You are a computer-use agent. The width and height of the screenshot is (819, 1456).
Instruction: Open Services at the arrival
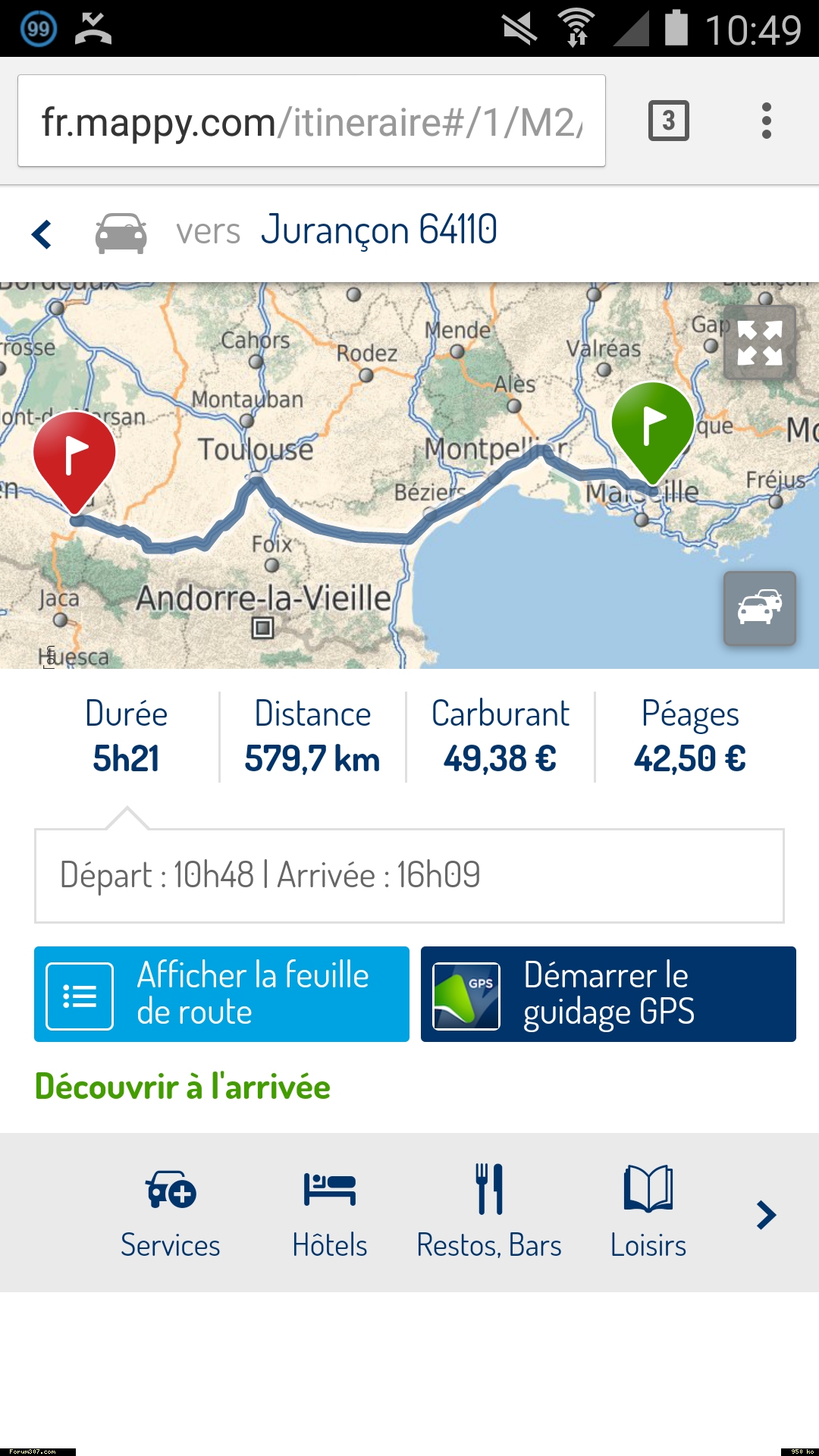click(x=171, y=1213)
